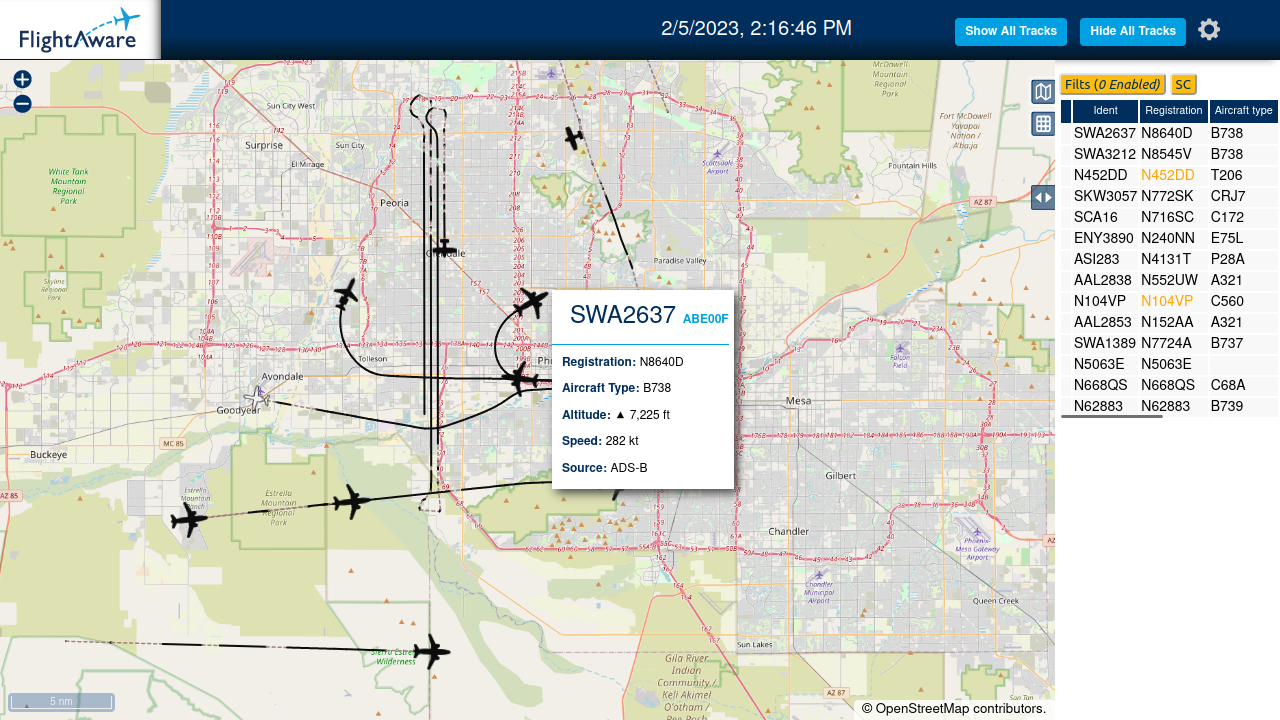Sort by Registration column header
This screenshot has width=1280, height=720.
(x=1174, y=111)
